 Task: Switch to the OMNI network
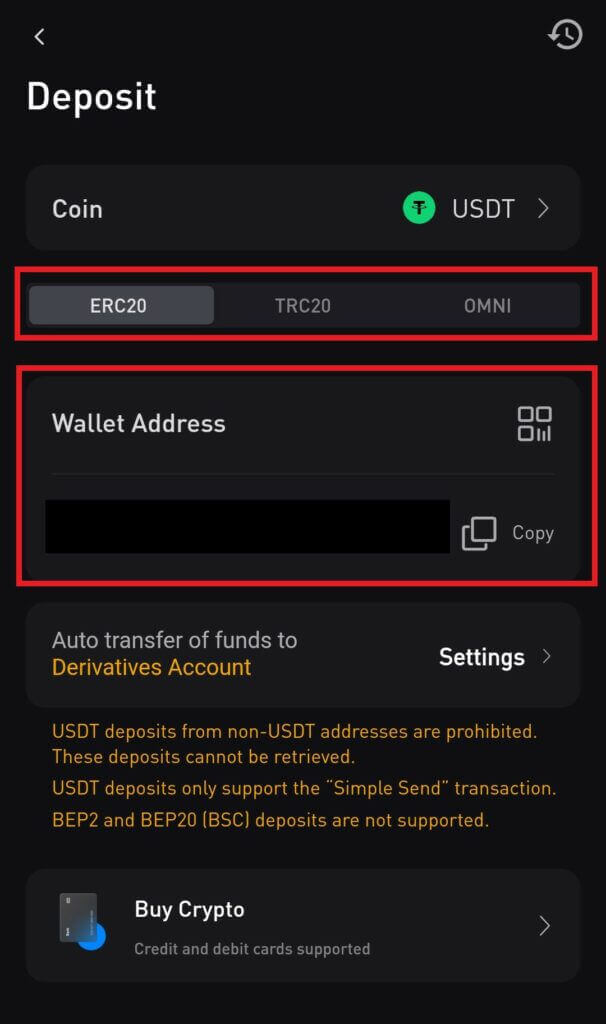pyautogui.click(x=487, y=306)
